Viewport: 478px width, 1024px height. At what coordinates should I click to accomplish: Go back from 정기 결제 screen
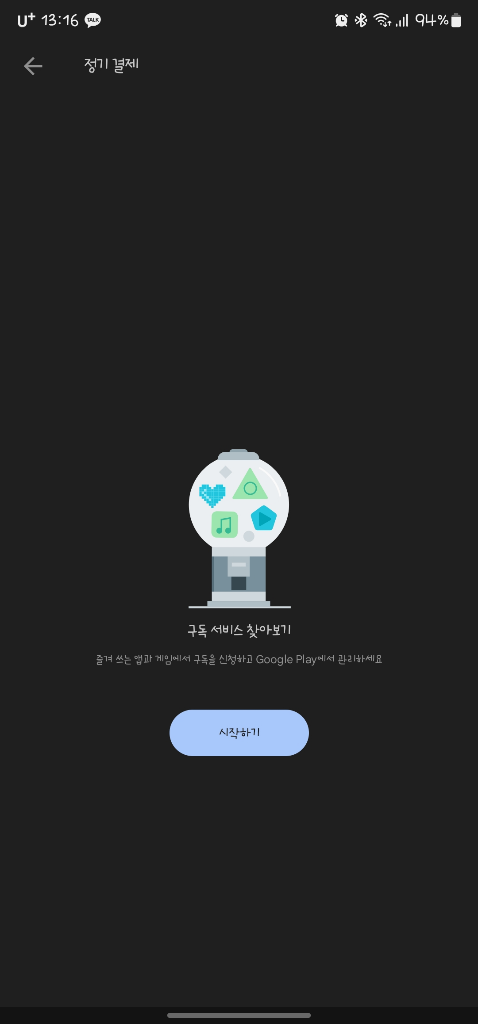tap(33, 66)
